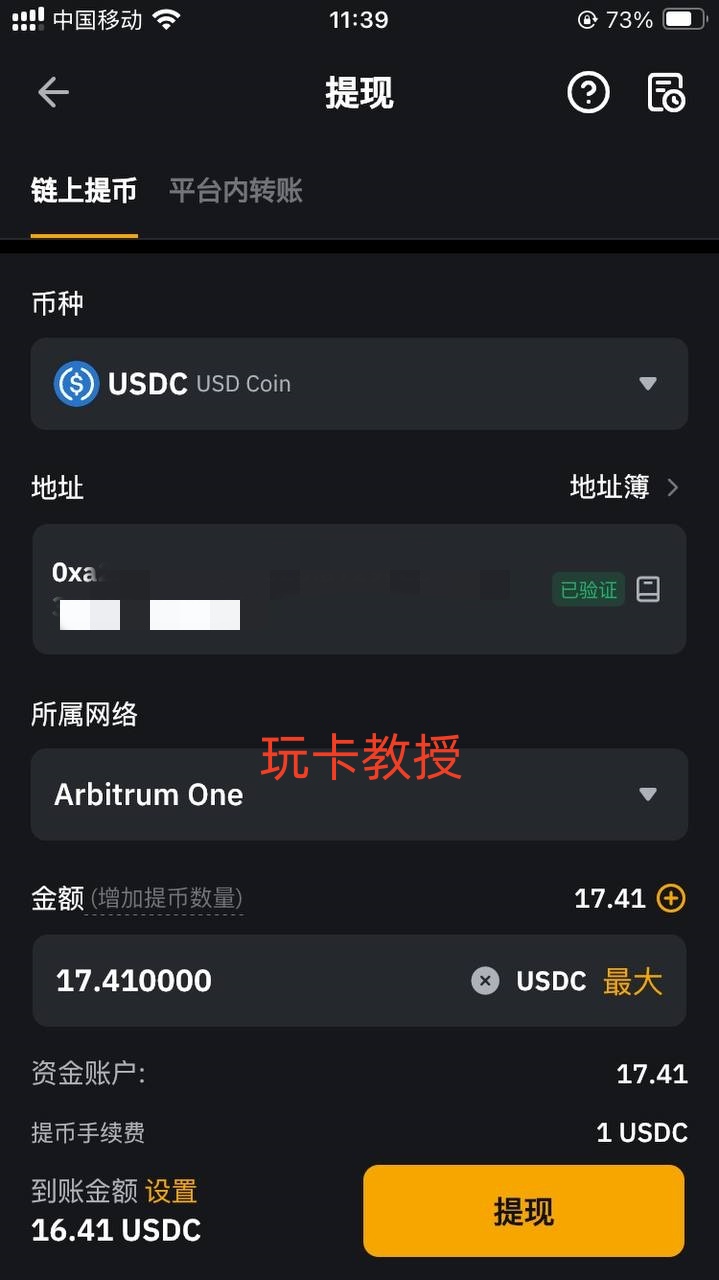Tap the address input field
The height and width of the screenshot is (1280, 719).
click(290, 589)
